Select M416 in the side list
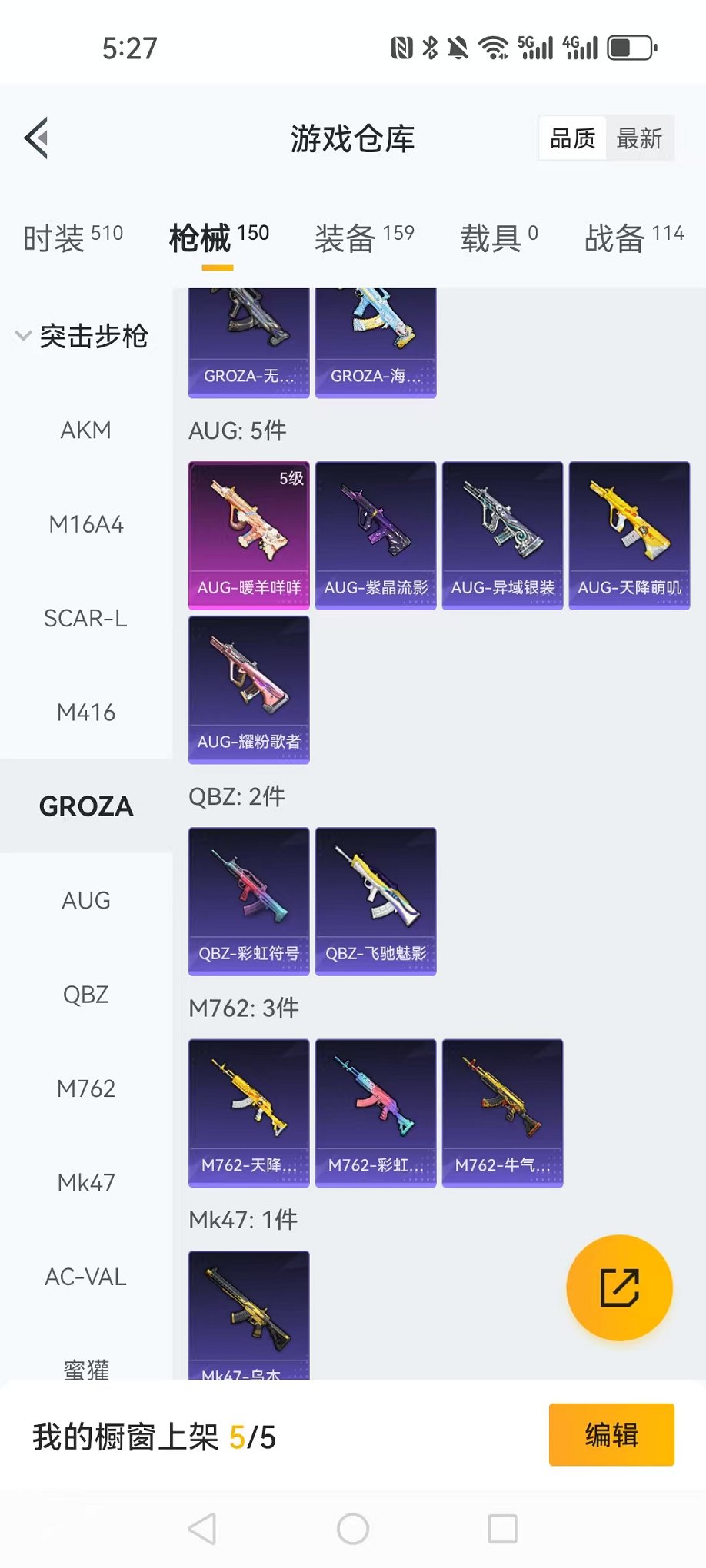The height and width of the screenshot is (1568, 706). pyautogui.click(x=86, y=713)
